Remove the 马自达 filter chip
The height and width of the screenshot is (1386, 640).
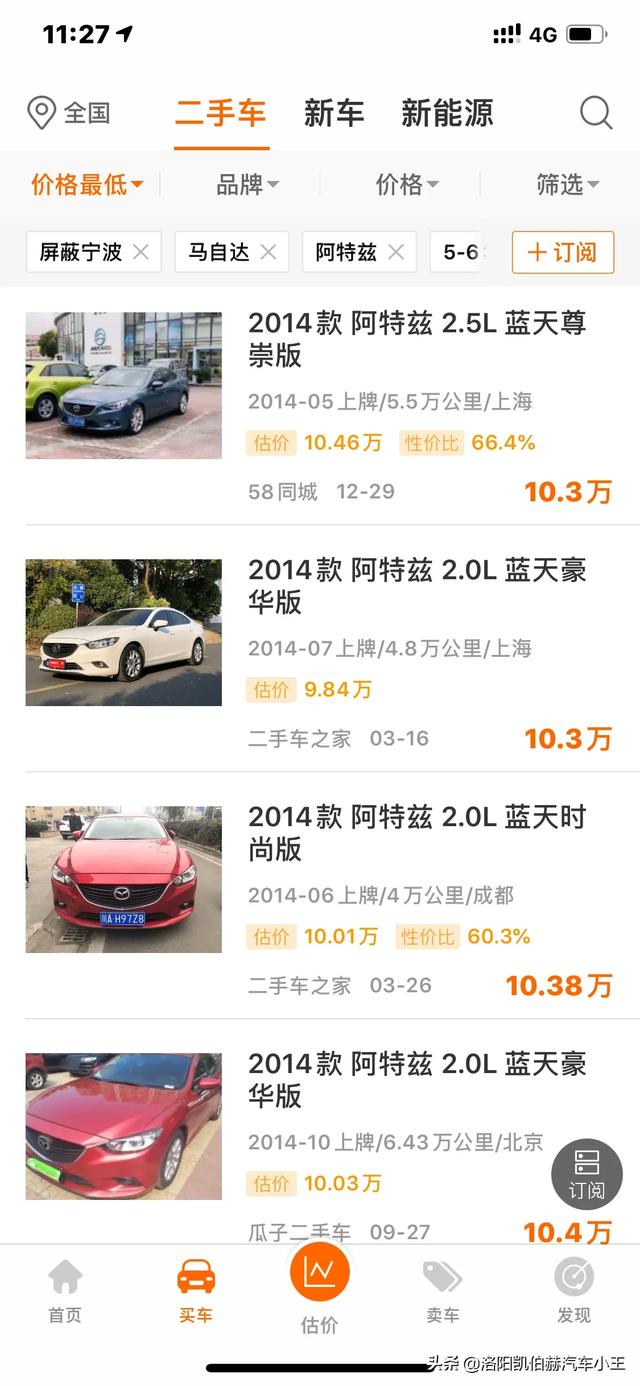coord(268,252)
